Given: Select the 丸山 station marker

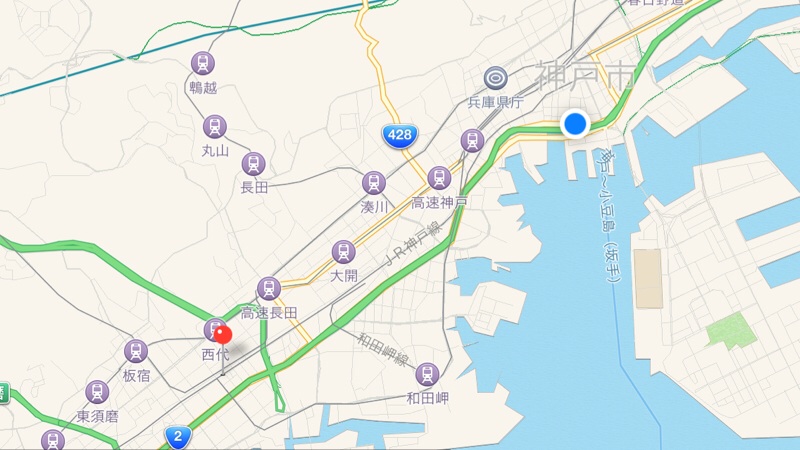Looking at the screenshot, I should (x=214, y=127).
